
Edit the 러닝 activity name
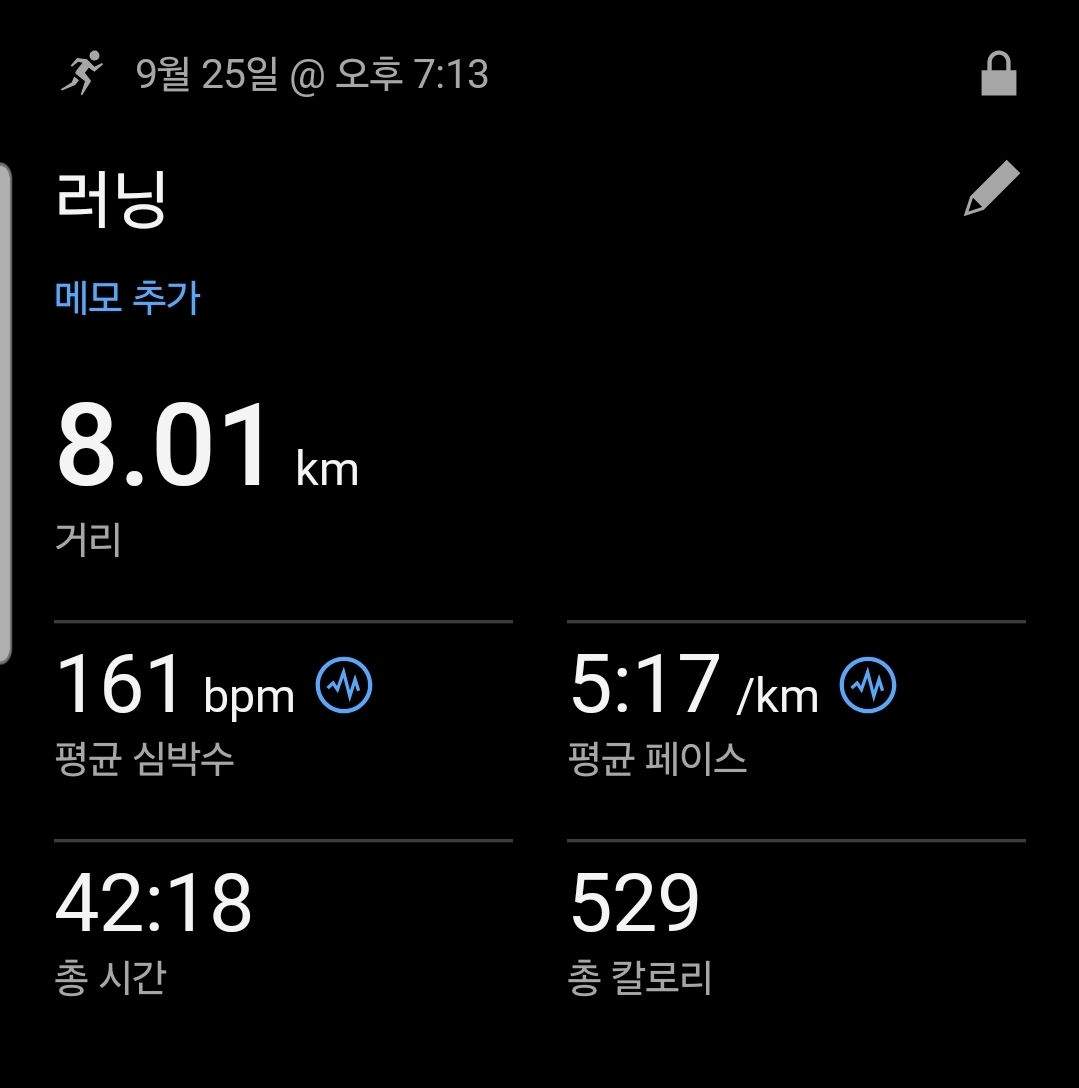991,189
